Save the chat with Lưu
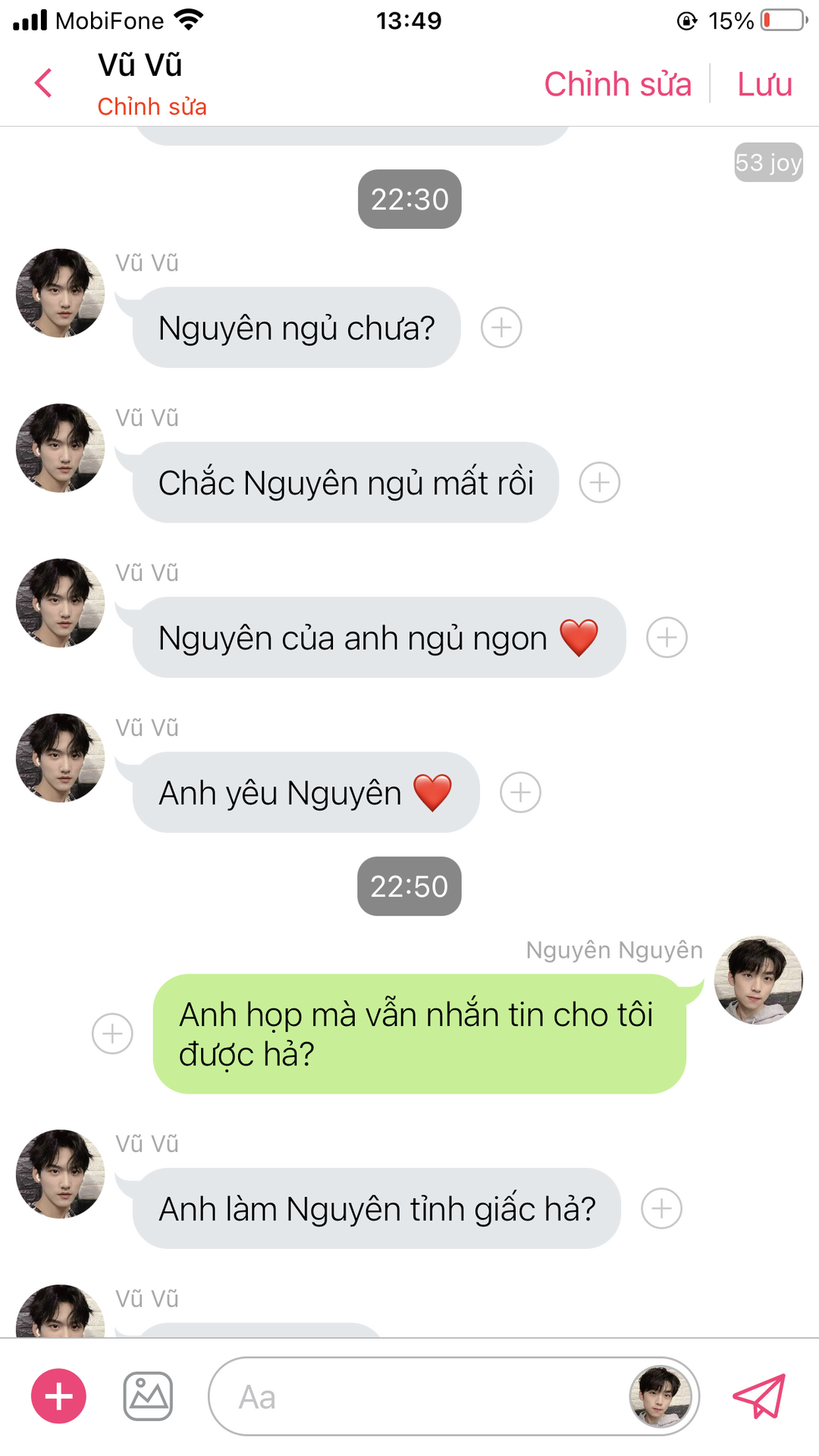 [x=764, y=84]
